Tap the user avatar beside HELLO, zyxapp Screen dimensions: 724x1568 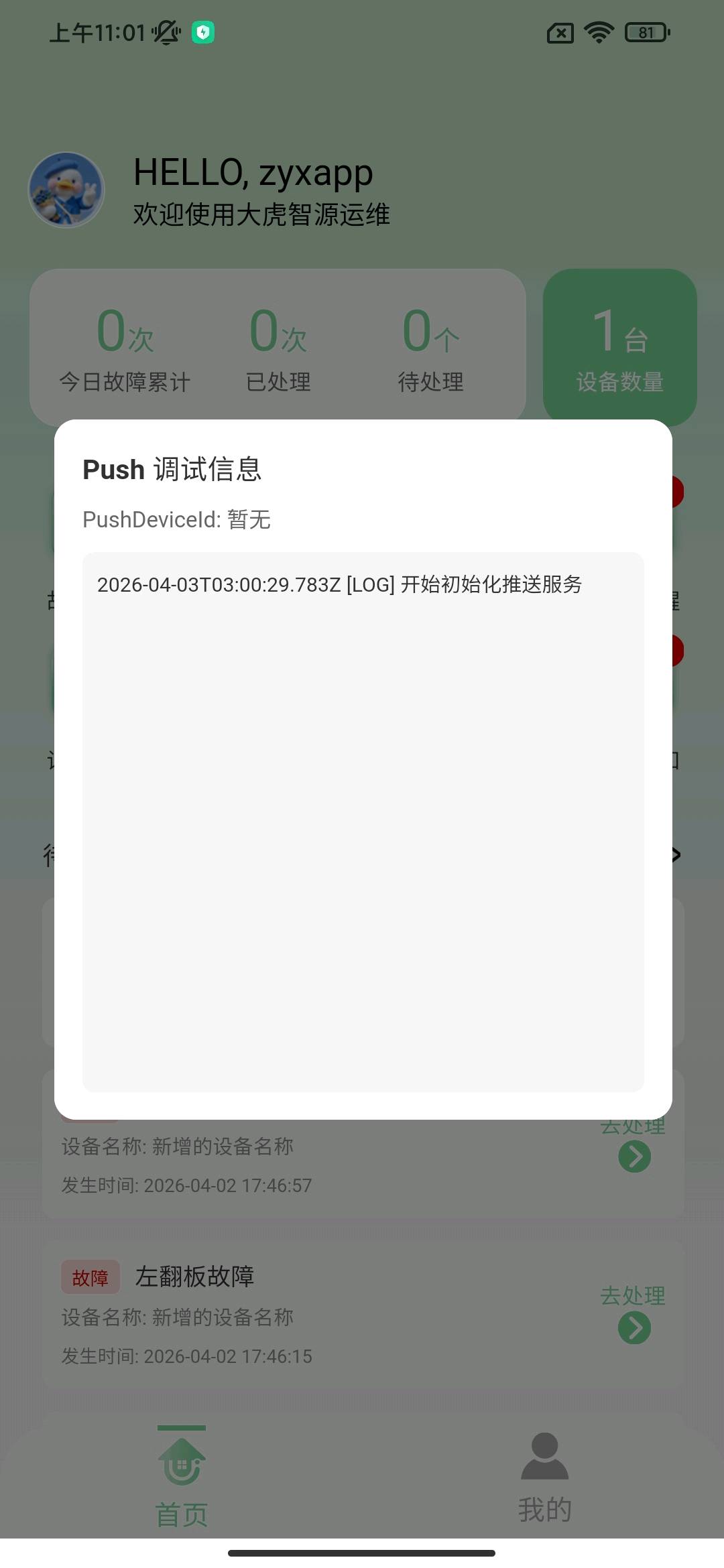pyautogui.click(x=66, y=190)
